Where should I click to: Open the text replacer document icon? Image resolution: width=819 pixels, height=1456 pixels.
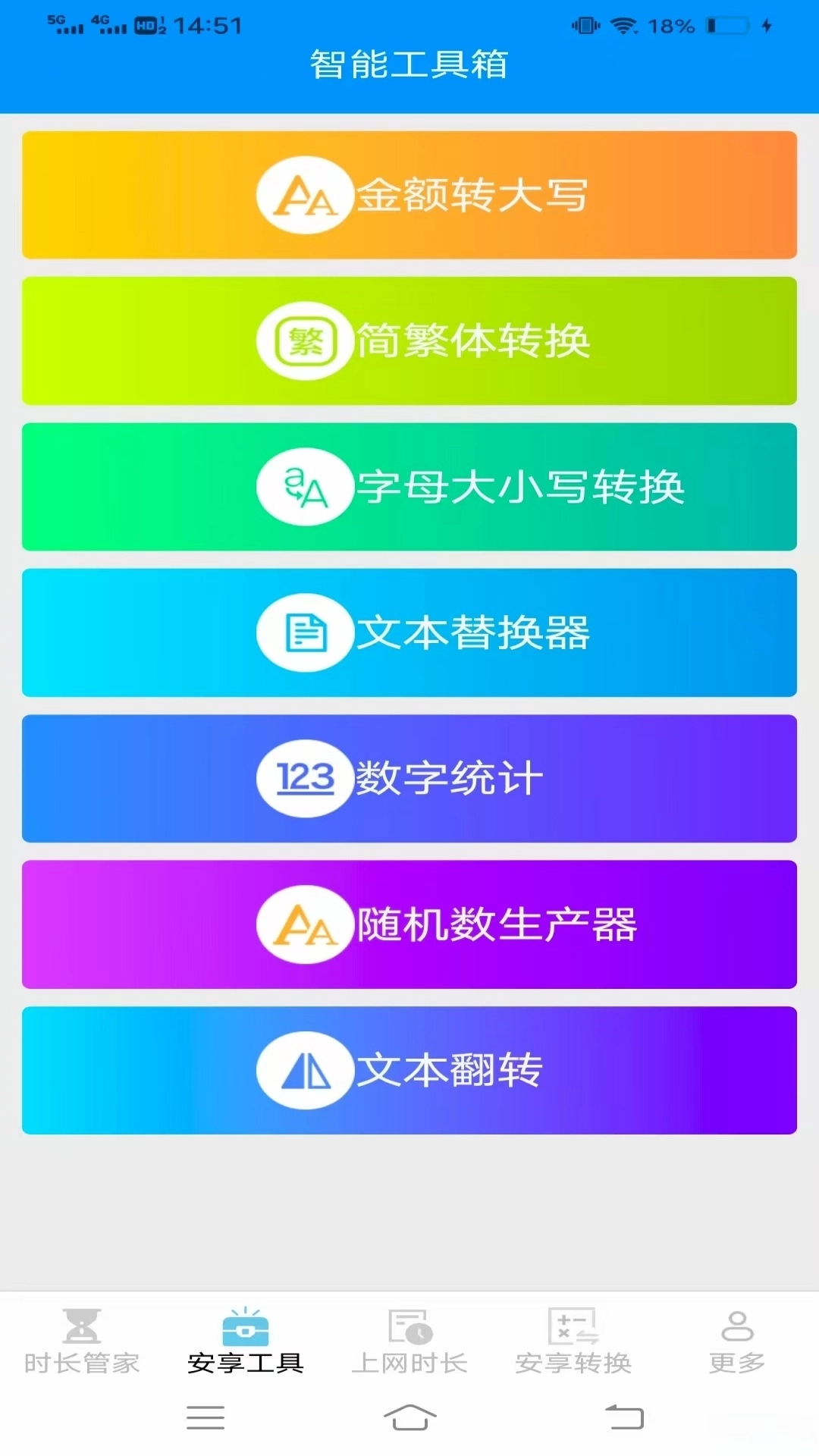click(x=305, y=632)
